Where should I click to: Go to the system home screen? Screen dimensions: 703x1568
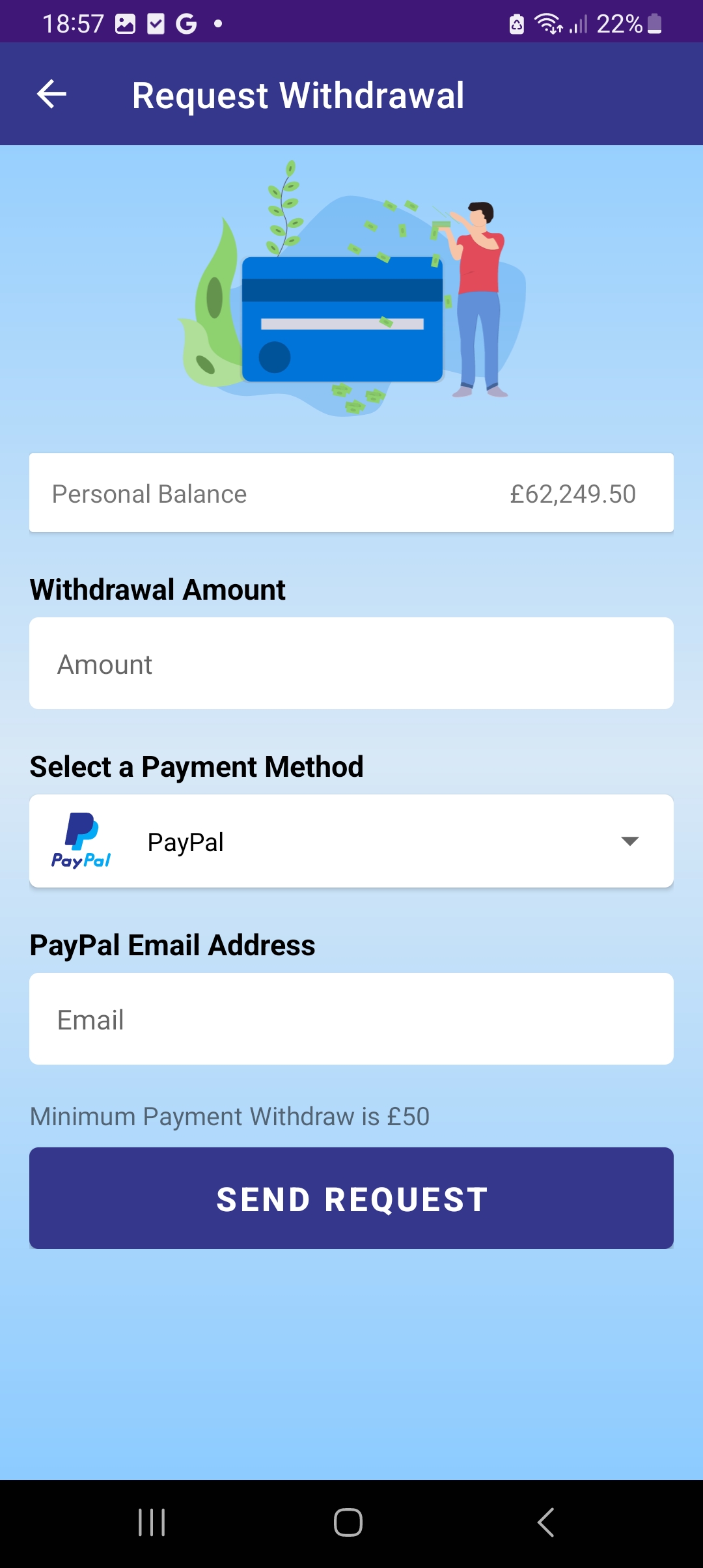coord(348,1522)
